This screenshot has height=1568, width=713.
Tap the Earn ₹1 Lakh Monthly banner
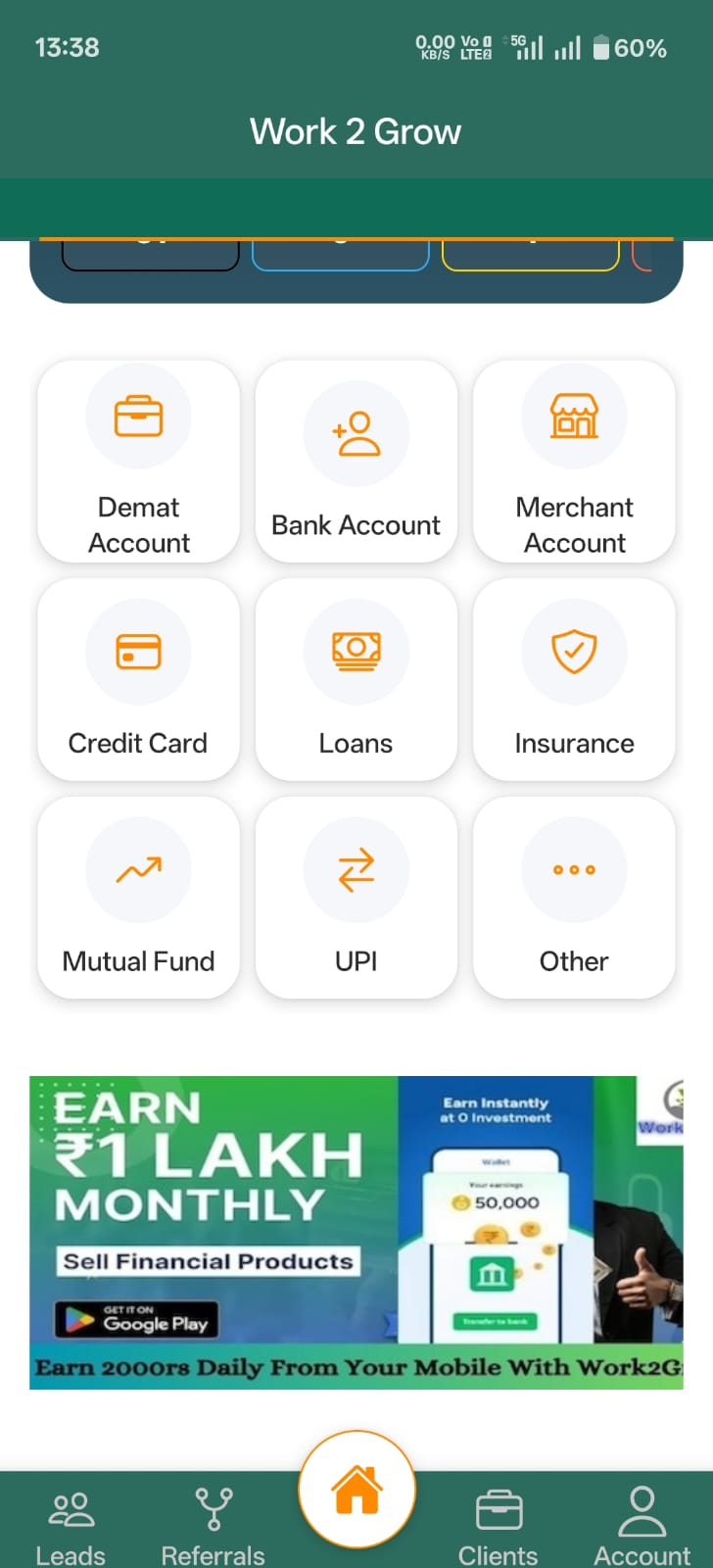(x=356, y=1232)
